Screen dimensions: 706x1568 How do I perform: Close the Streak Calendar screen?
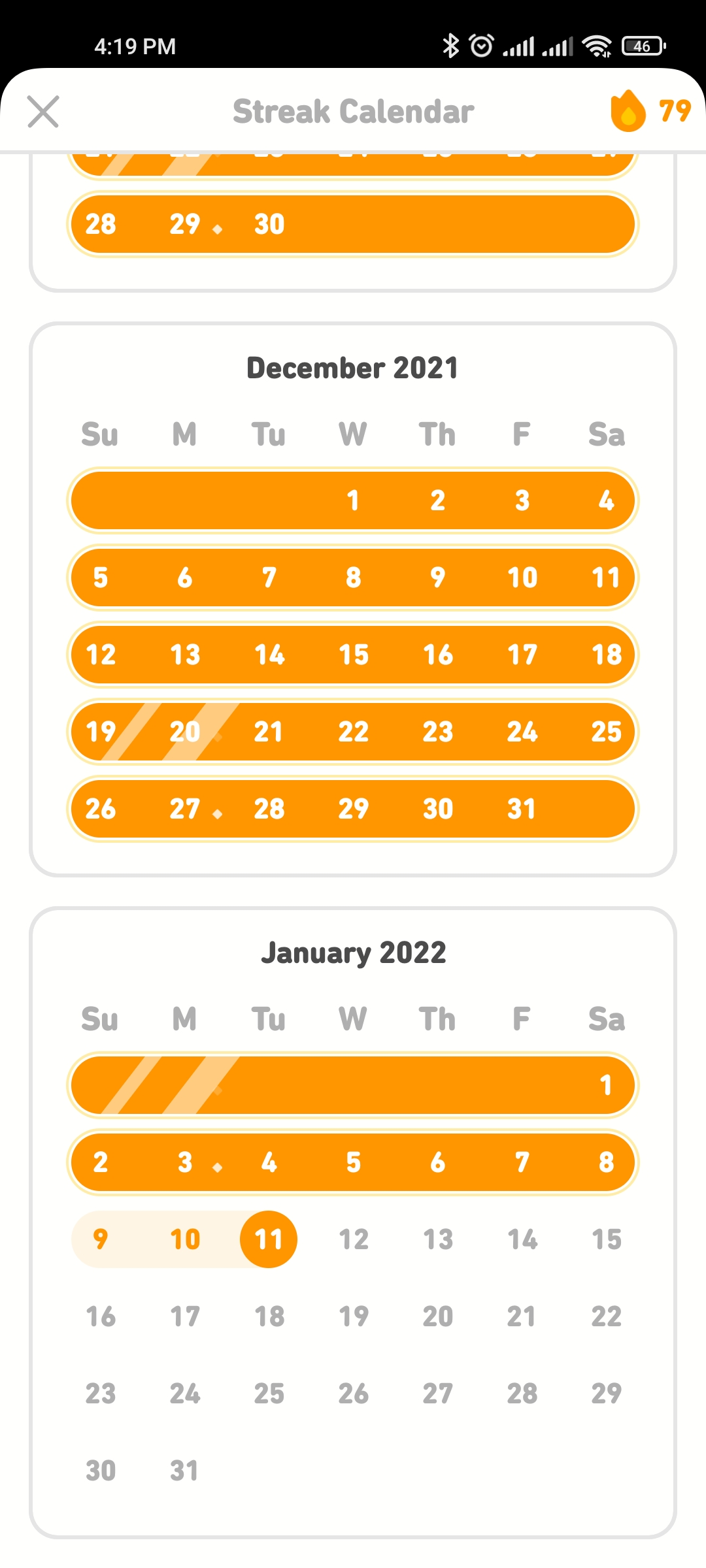pos(43,111)
